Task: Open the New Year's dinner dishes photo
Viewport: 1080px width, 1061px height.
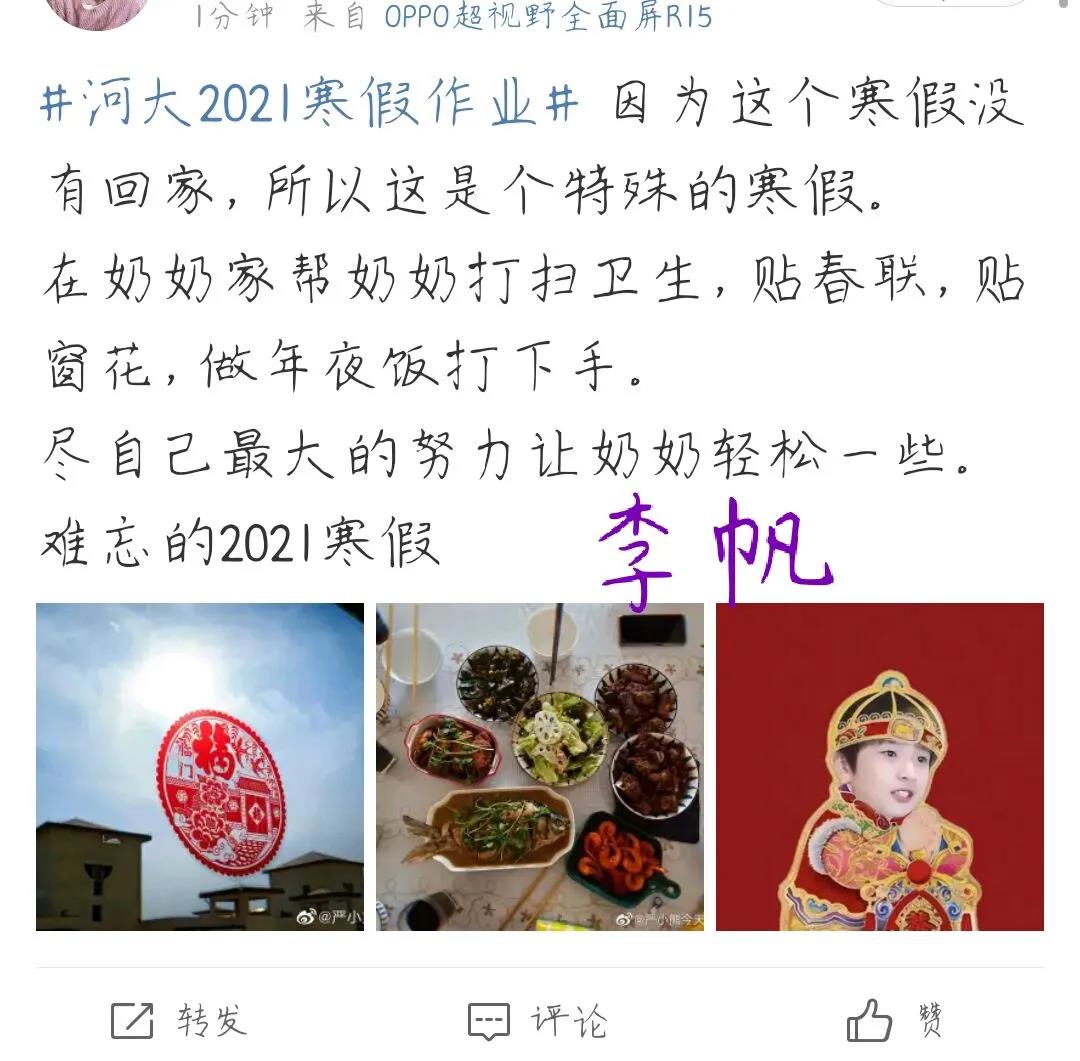Action: coord(540,766)
